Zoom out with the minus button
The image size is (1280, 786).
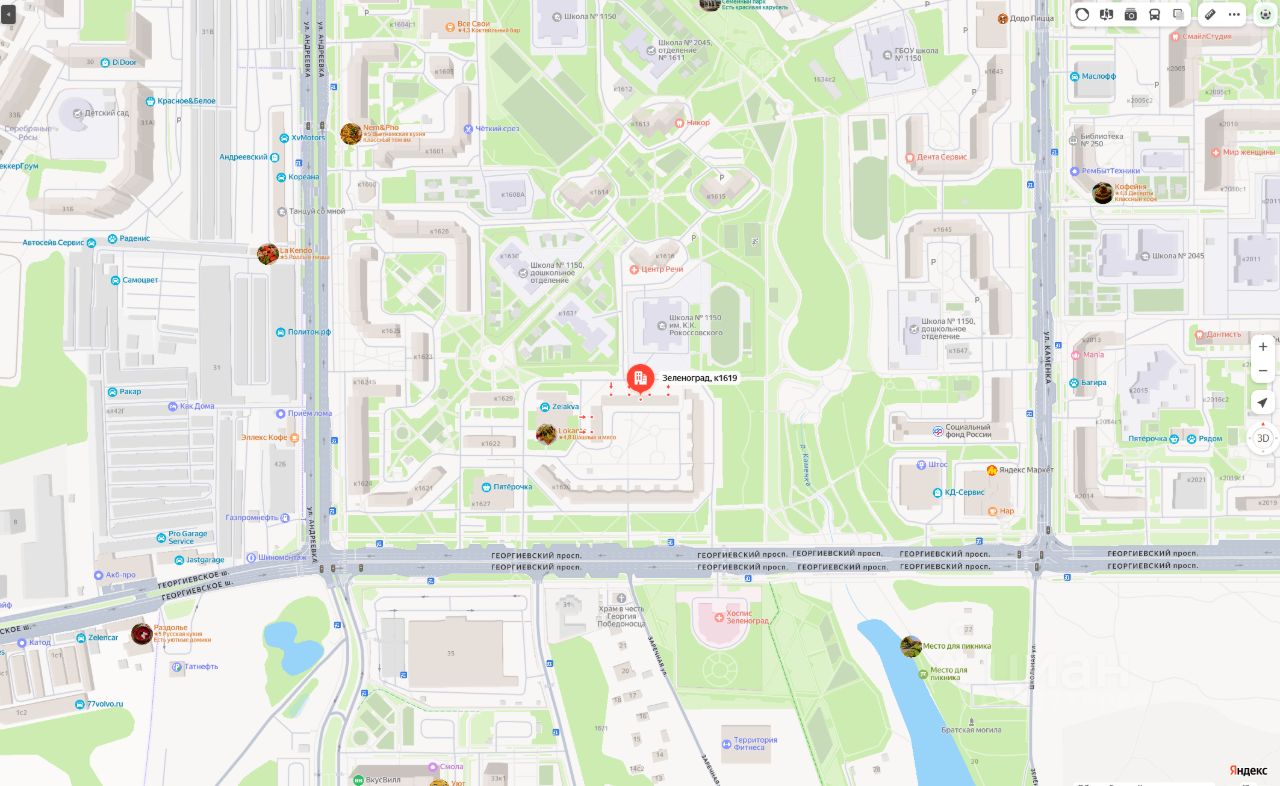tap(1263, 371)
